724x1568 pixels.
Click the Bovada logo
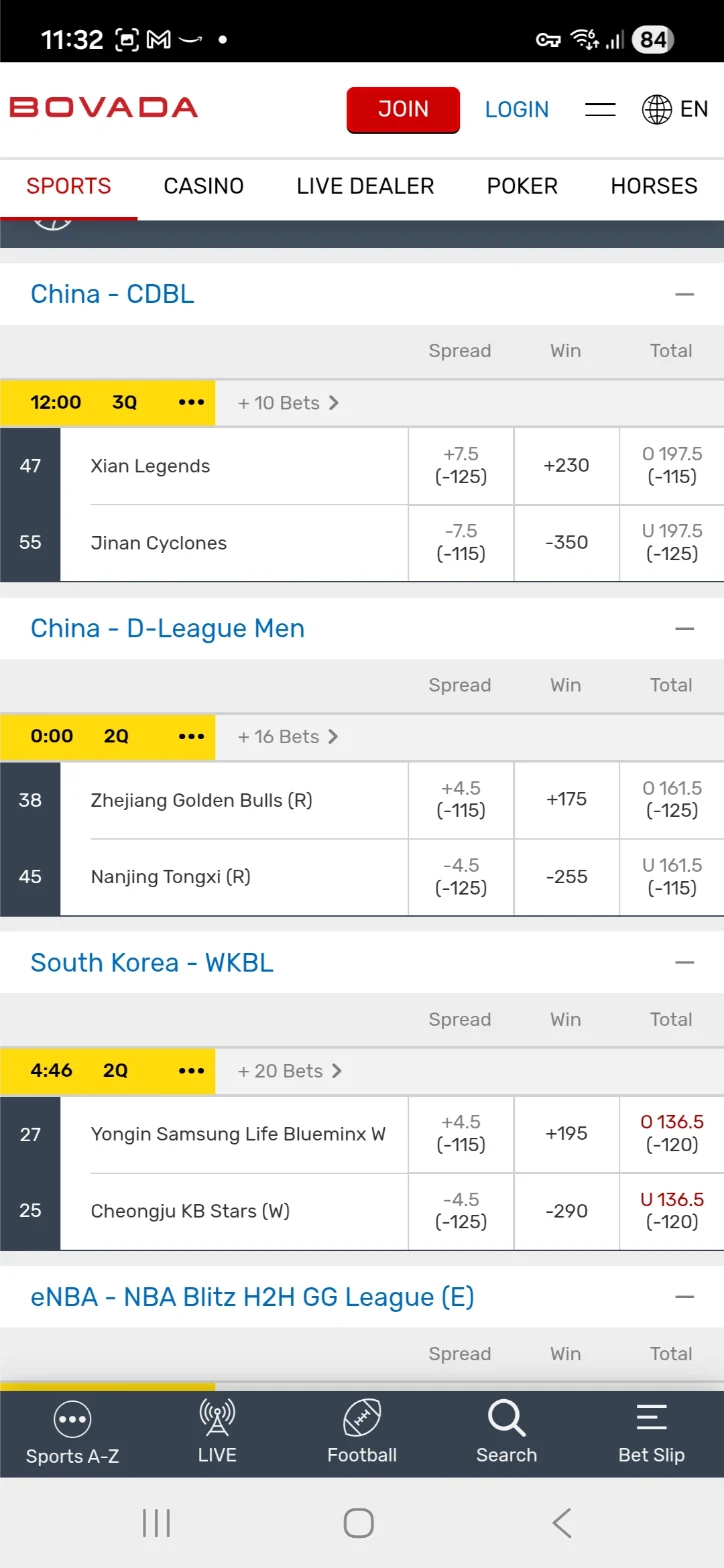(104, 110)
